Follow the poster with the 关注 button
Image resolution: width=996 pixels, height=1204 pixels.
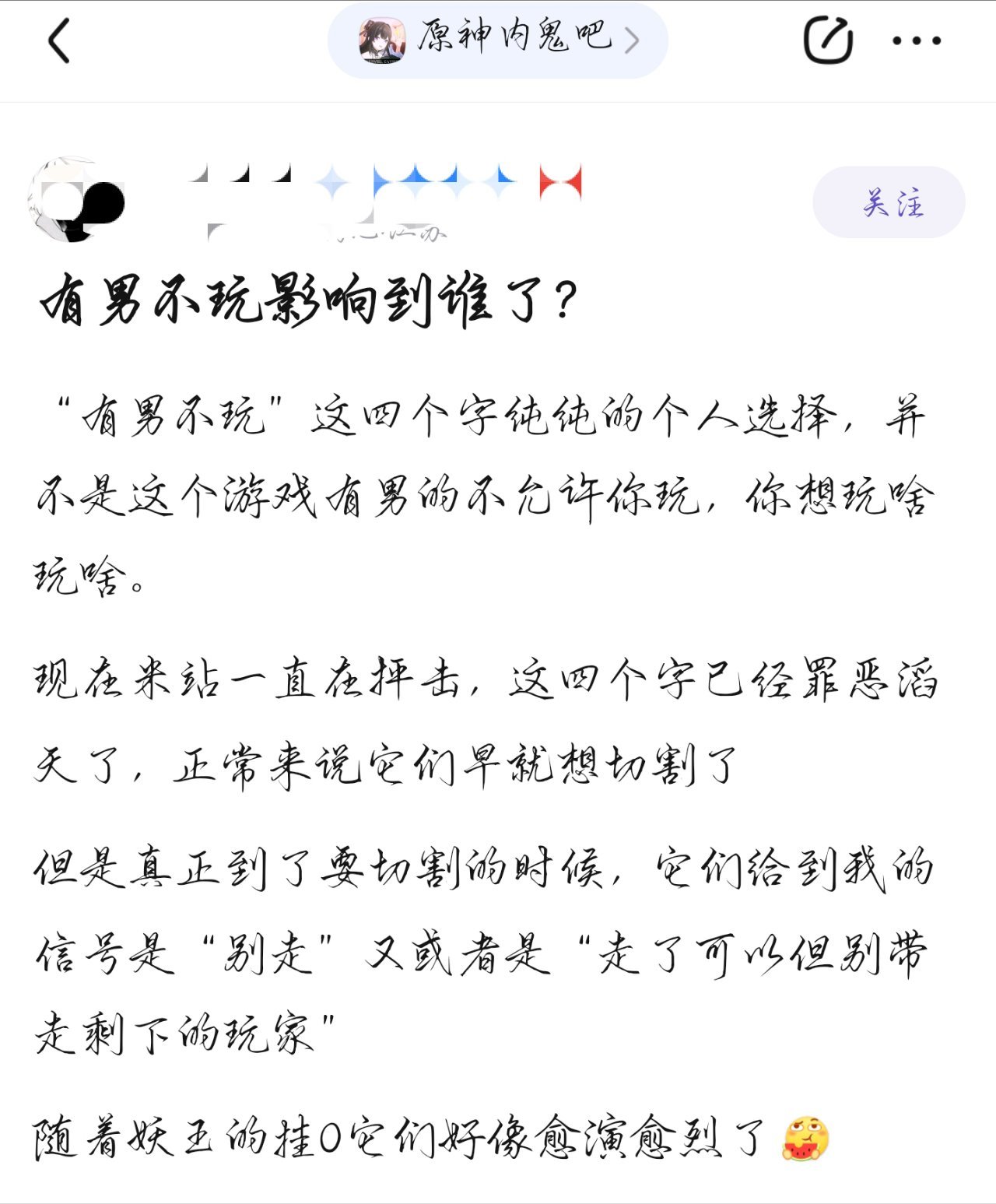click(x=889, y=202)
